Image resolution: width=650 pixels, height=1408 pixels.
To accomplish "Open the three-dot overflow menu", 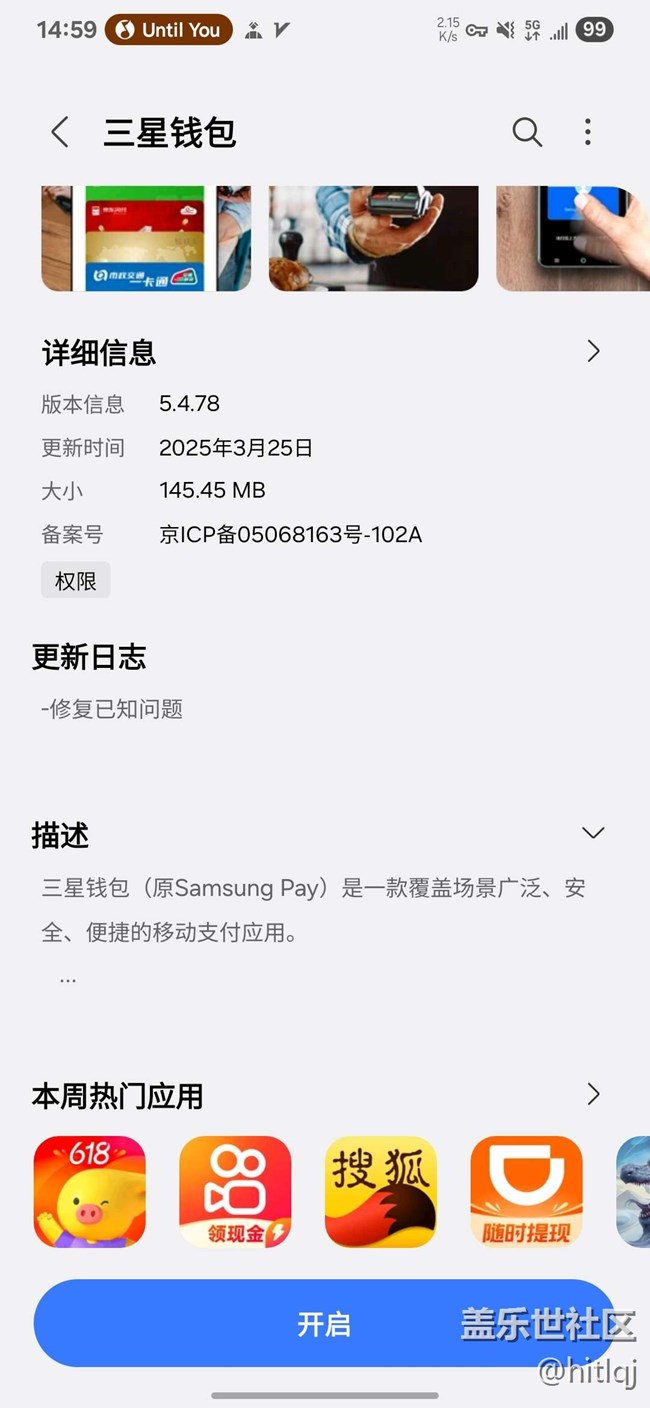I will coord(588,132).
